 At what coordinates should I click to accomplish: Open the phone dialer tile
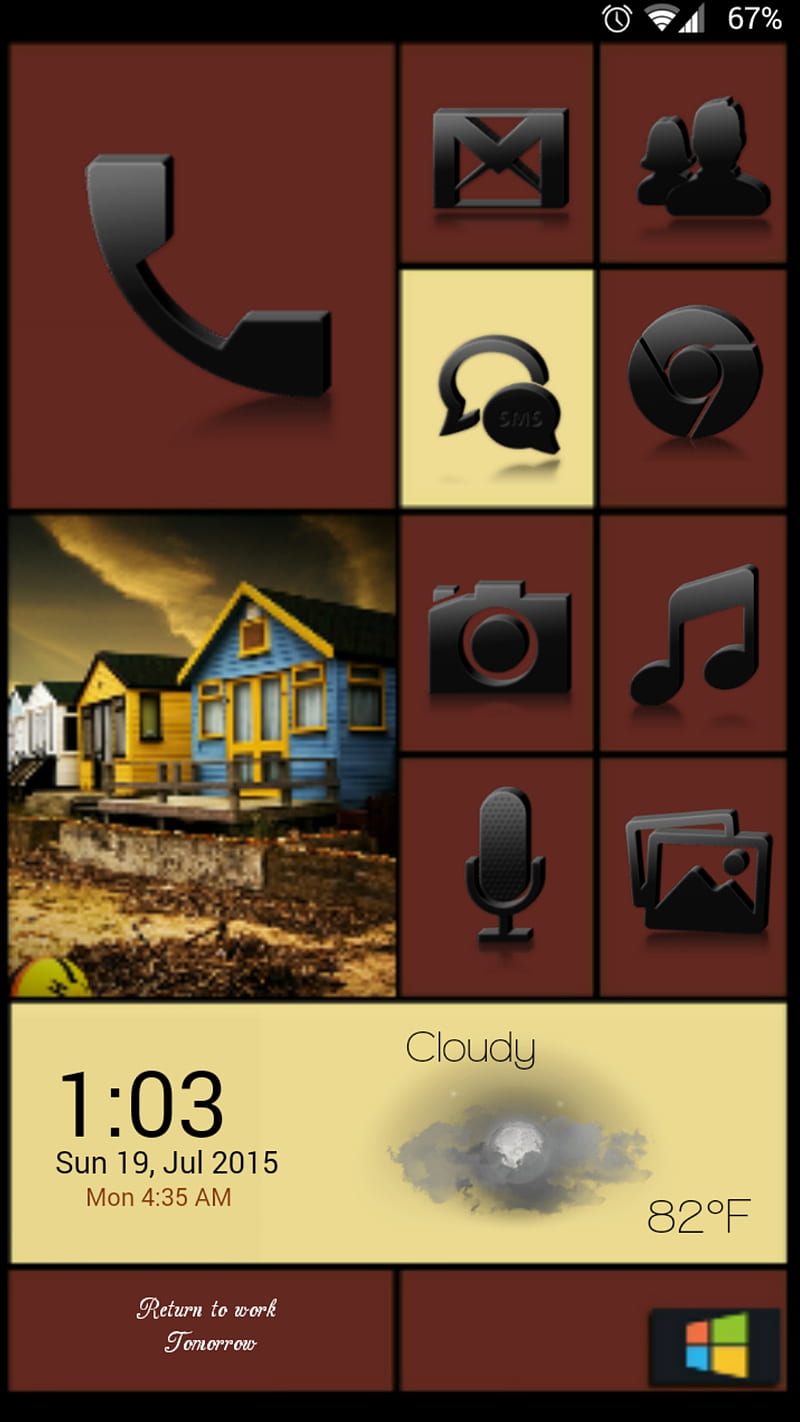202,276
